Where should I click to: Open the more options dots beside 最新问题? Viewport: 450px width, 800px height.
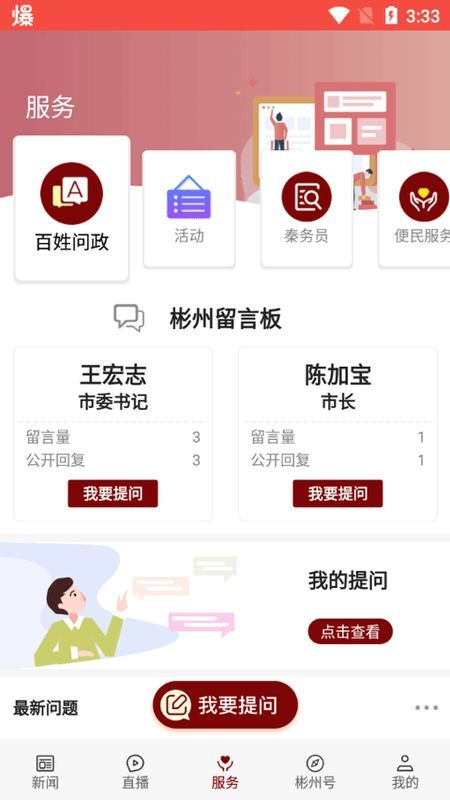tap(426, 708)
